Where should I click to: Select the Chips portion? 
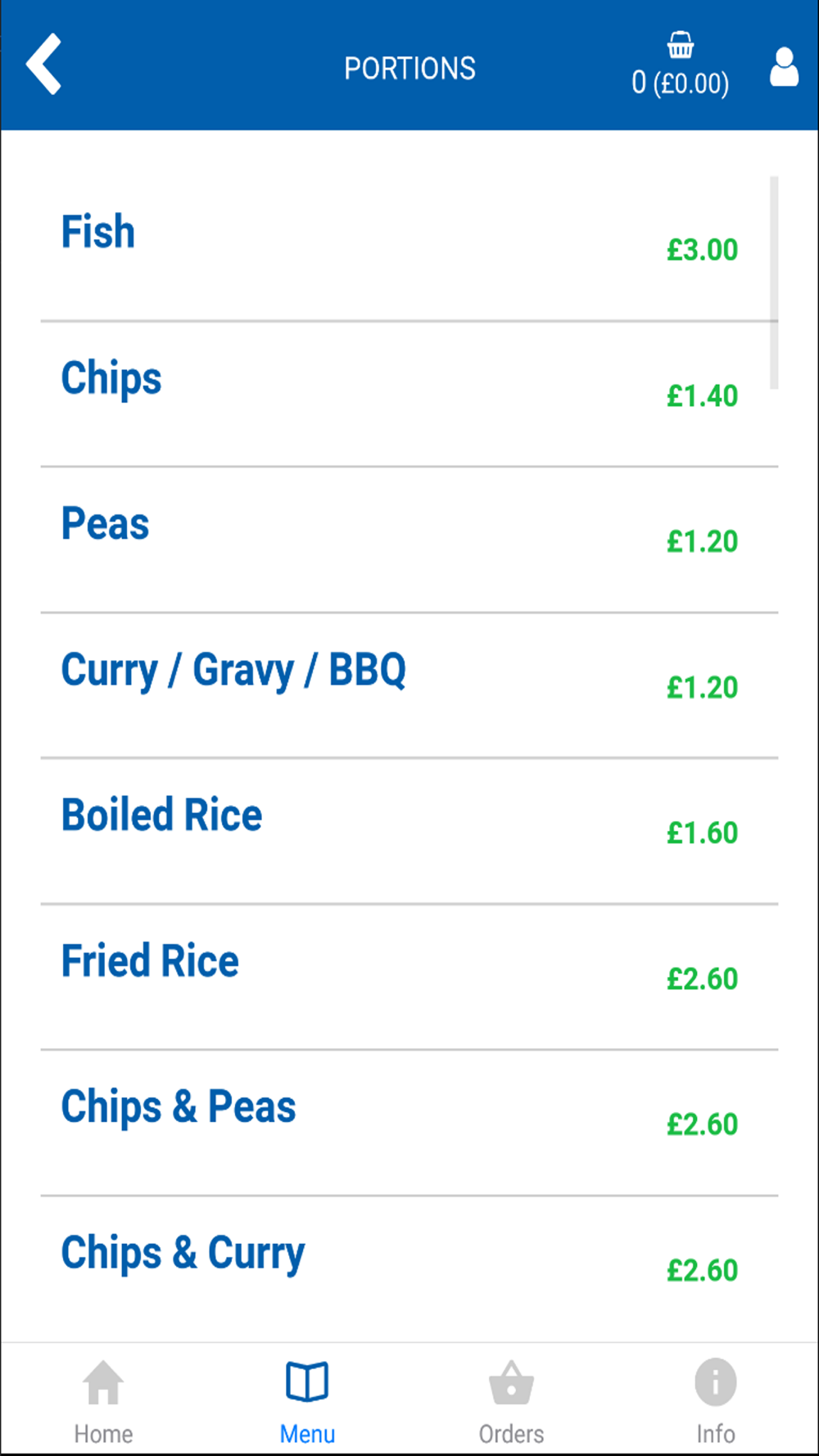pos(409,395)
